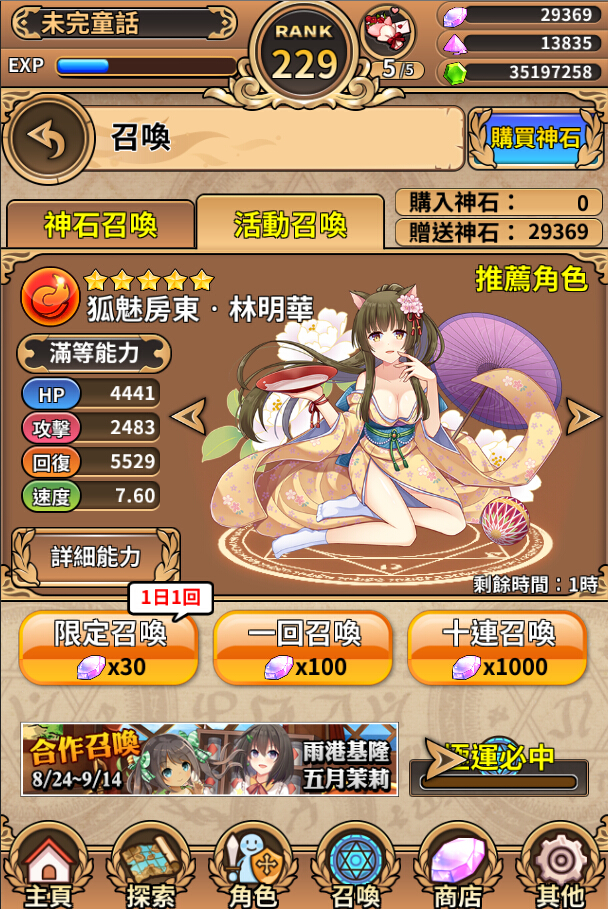
Task: Select the 活動召喚 tab
Action: point(290,224)
